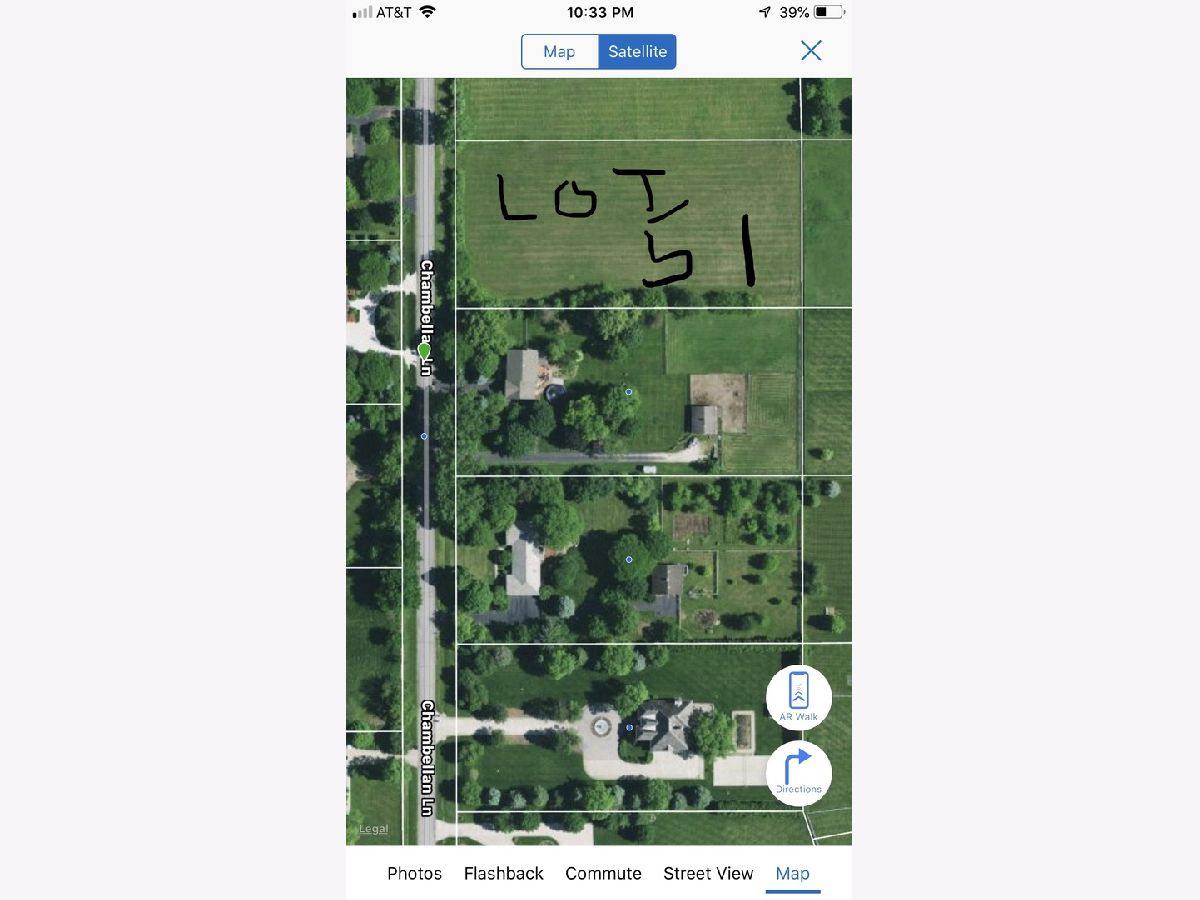The image size is (1200, 900).
Task: Open the Commute tab
Action: [603, 873]
